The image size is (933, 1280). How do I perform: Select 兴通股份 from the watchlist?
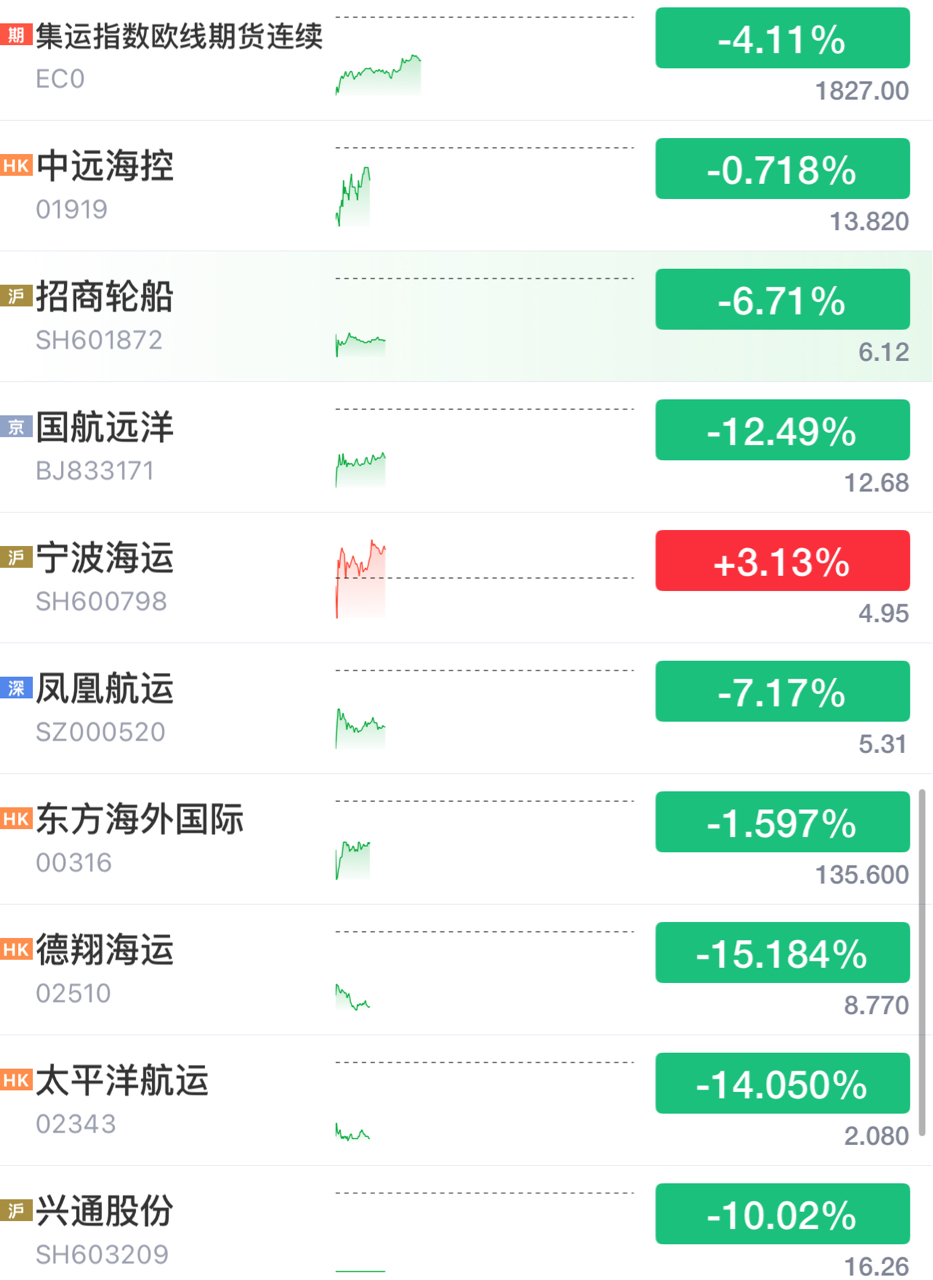105,1212
